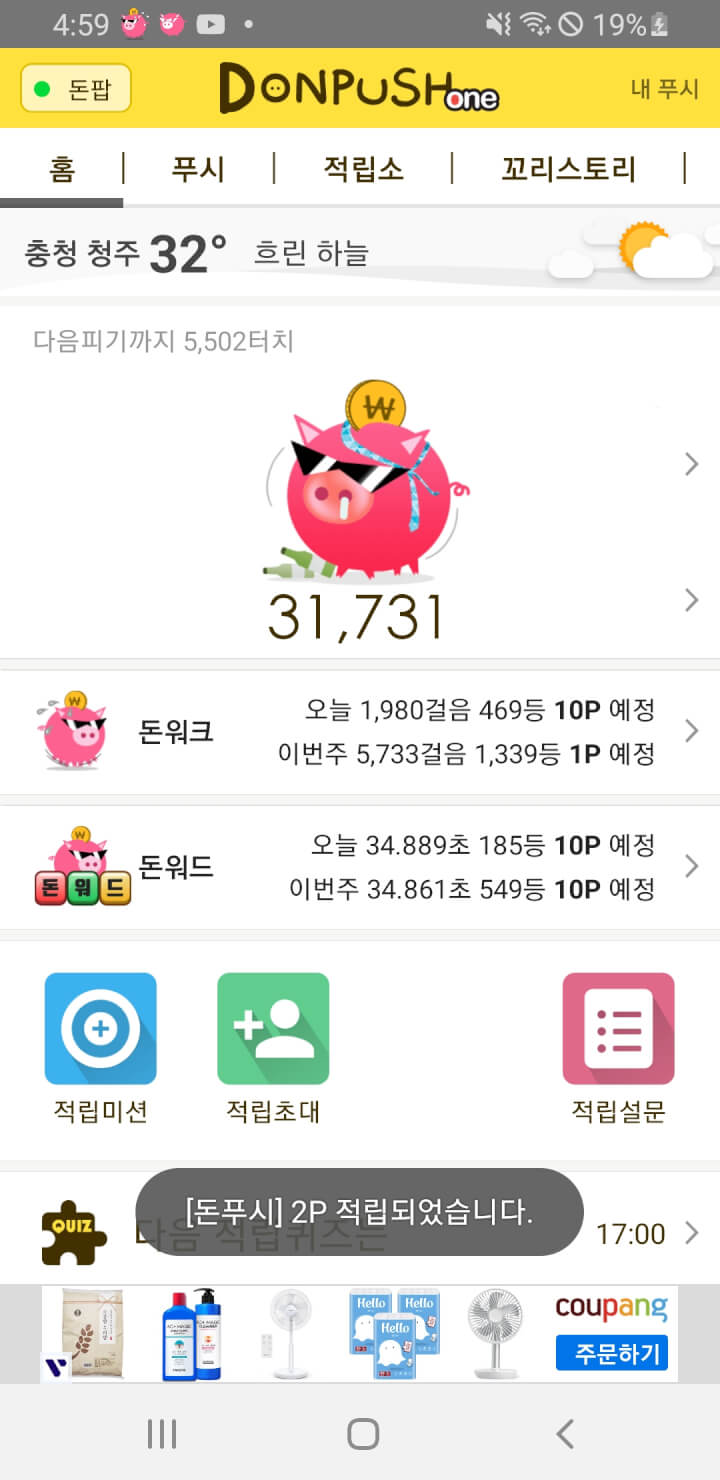The width and height of the screenshot is (720, 1480).
Task: Switch to the 푸시 tab
Action: click(x=198, y=169)
